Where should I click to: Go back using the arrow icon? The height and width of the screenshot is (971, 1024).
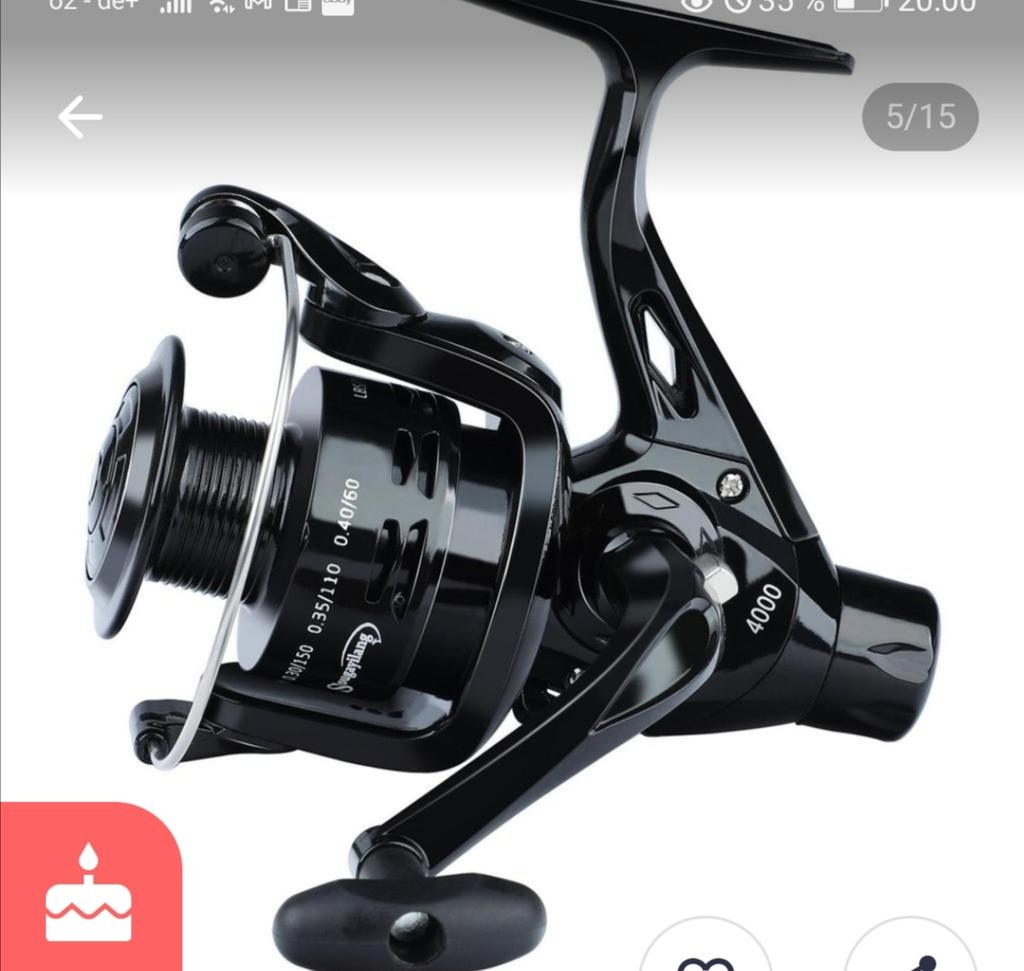point(80,118)
